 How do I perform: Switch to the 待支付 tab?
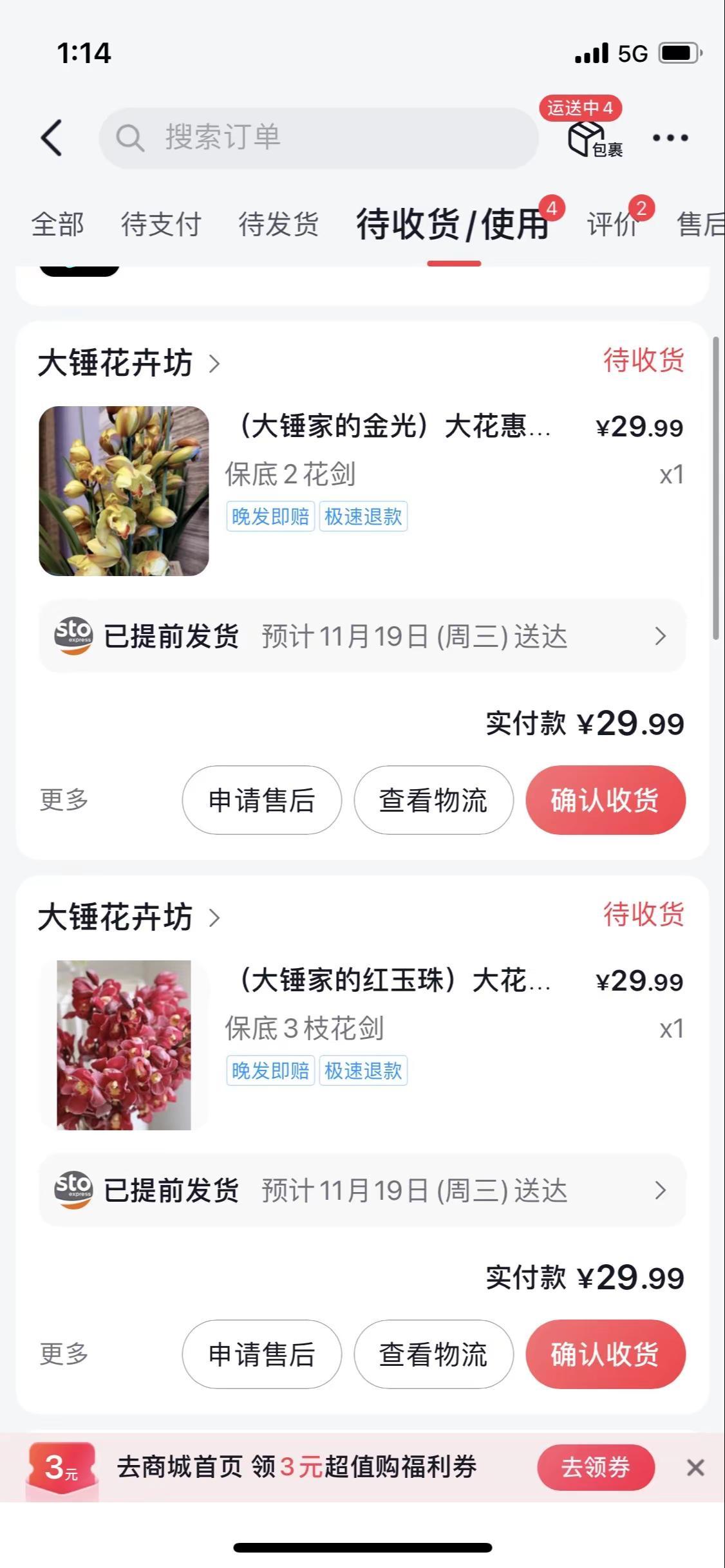159,225
